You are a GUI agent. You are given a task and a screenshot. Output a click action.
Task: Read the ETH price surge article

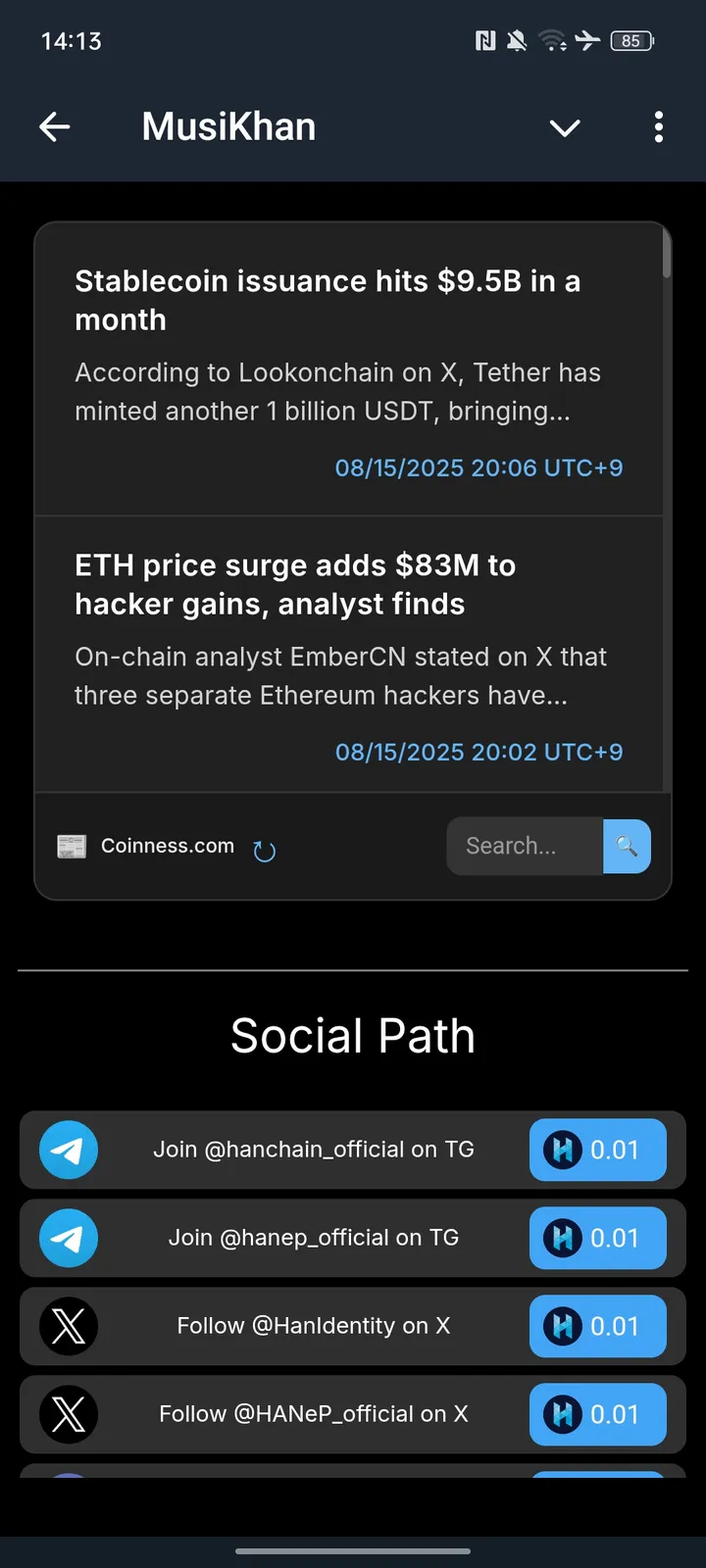click(294, 584)
